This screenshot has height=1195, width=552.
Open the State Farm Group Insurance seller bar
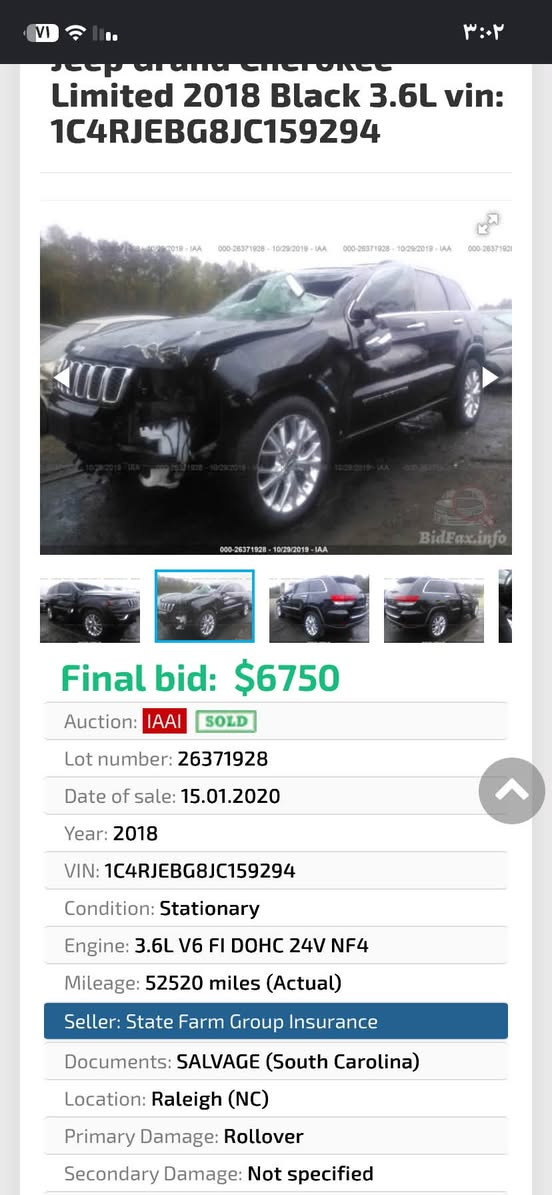point(276,1021)
